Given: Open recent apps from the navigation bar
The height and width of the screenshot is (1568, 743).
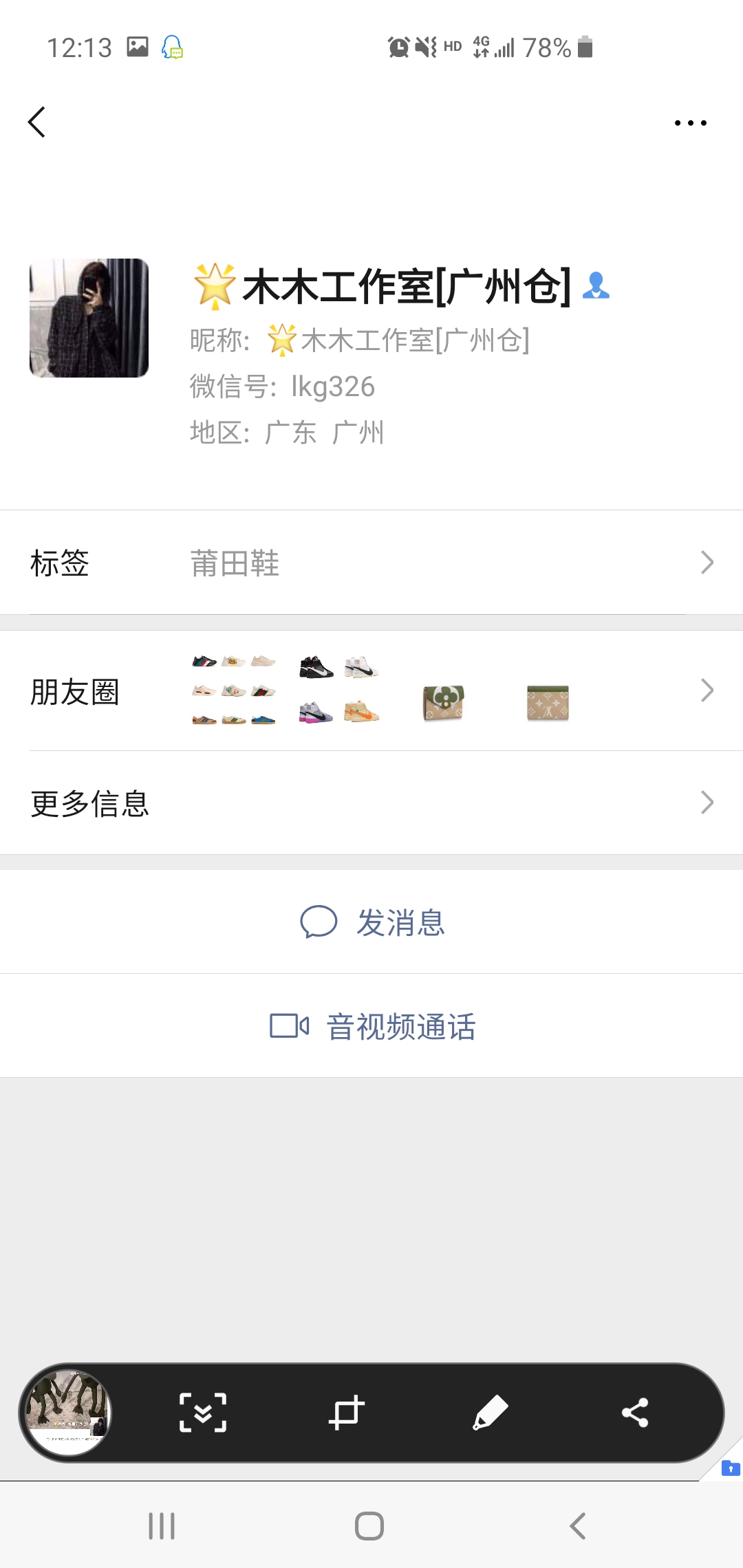Looking at the screenshot, I should point(162,1526).
